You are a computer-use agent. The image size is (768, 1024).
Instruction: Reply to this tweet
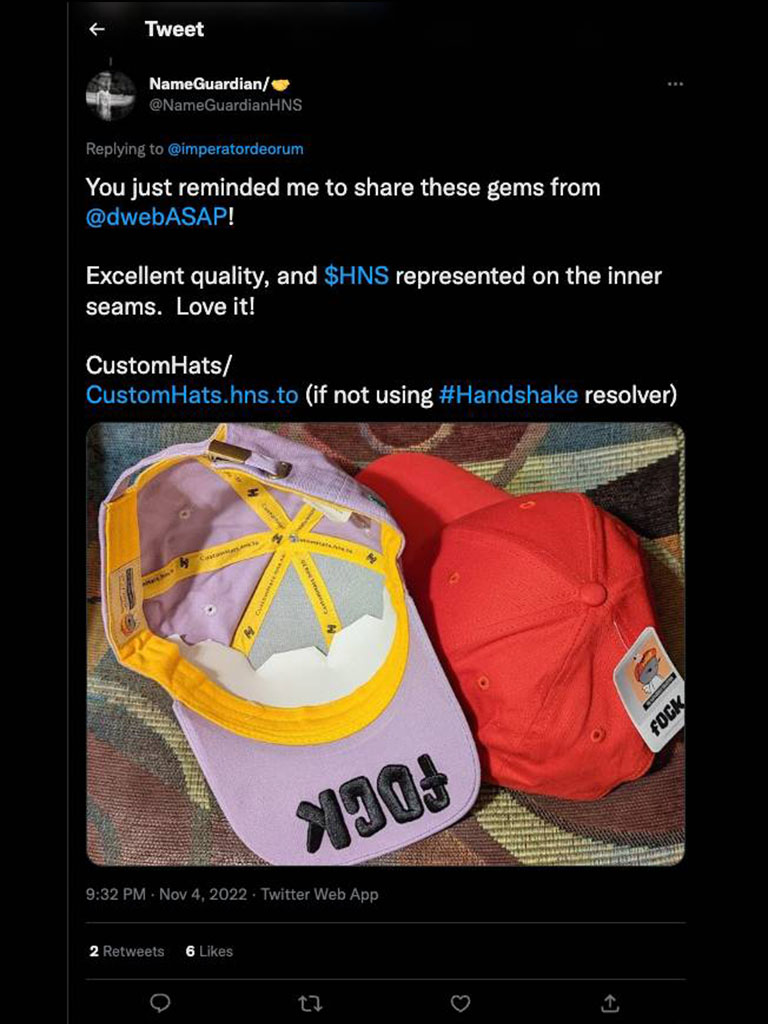pyautogui.click(x=160, y=1002)
